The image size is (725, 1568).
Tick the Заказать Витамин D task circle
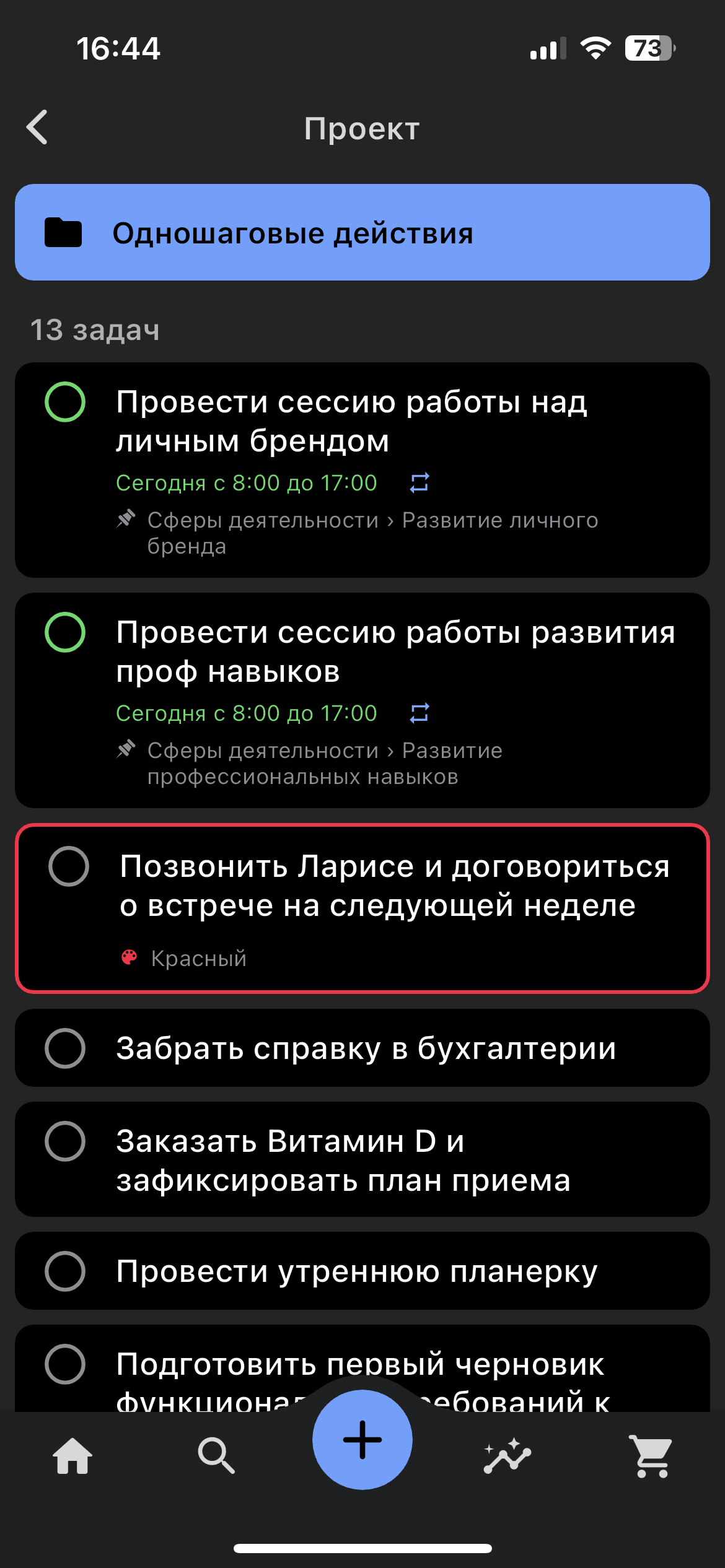click(x=65, y=1141)
